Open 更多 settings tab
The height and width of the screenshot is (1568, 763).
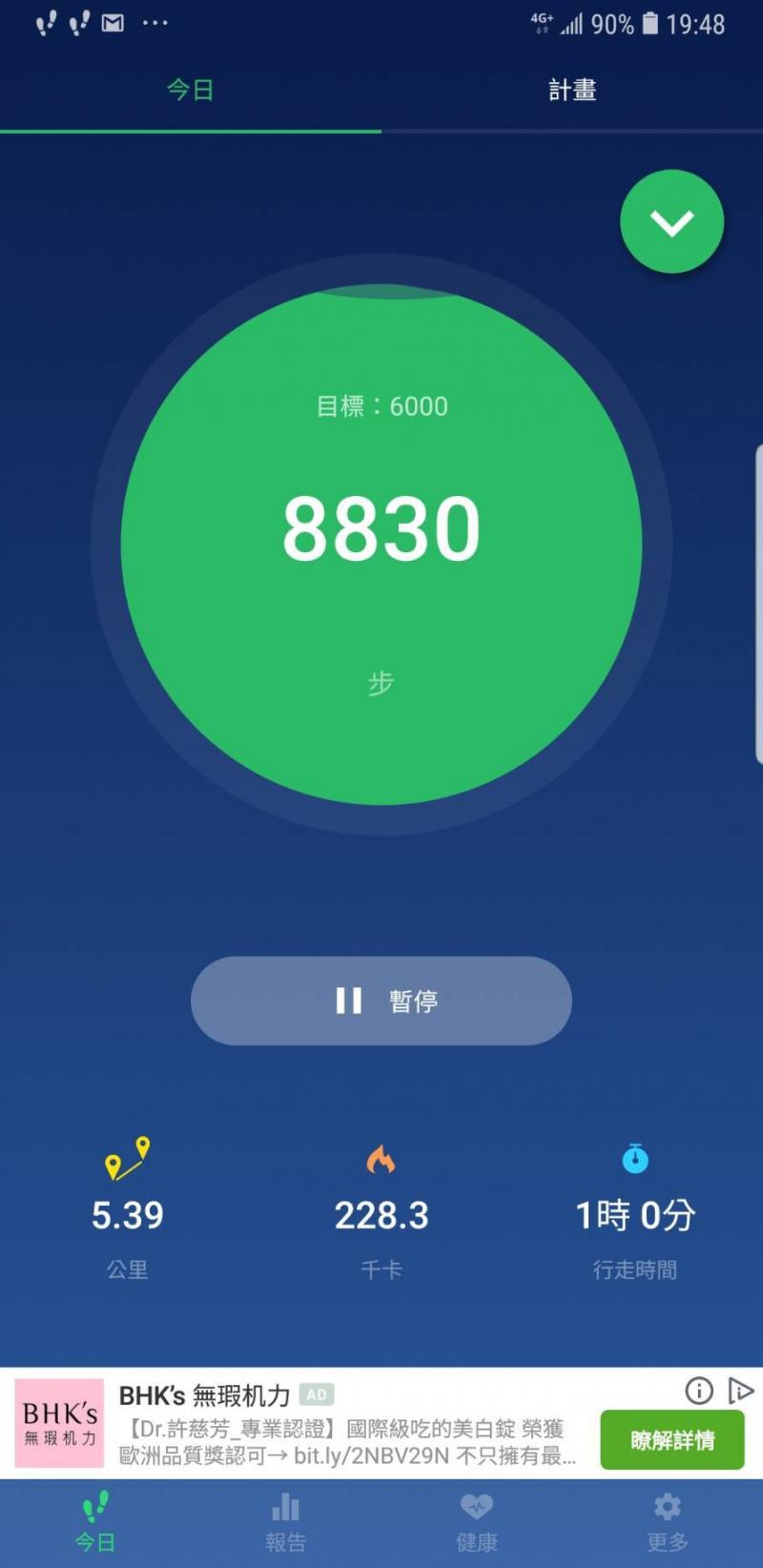(x=667, y=1522)
